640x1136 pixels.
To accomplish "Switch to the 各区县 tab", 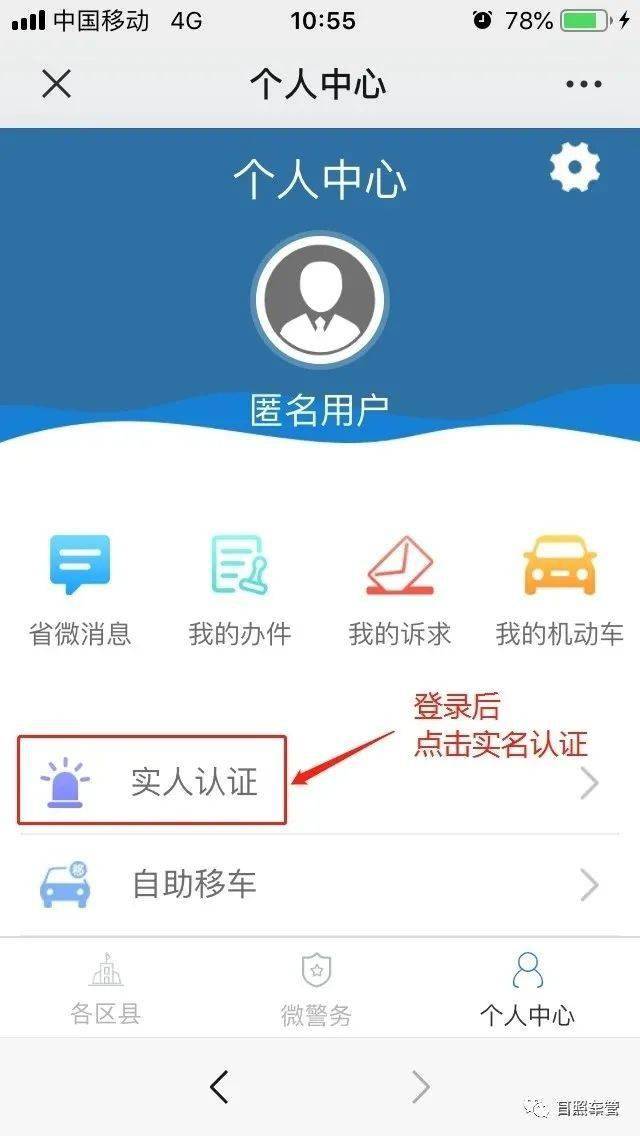I will (106, 989).
